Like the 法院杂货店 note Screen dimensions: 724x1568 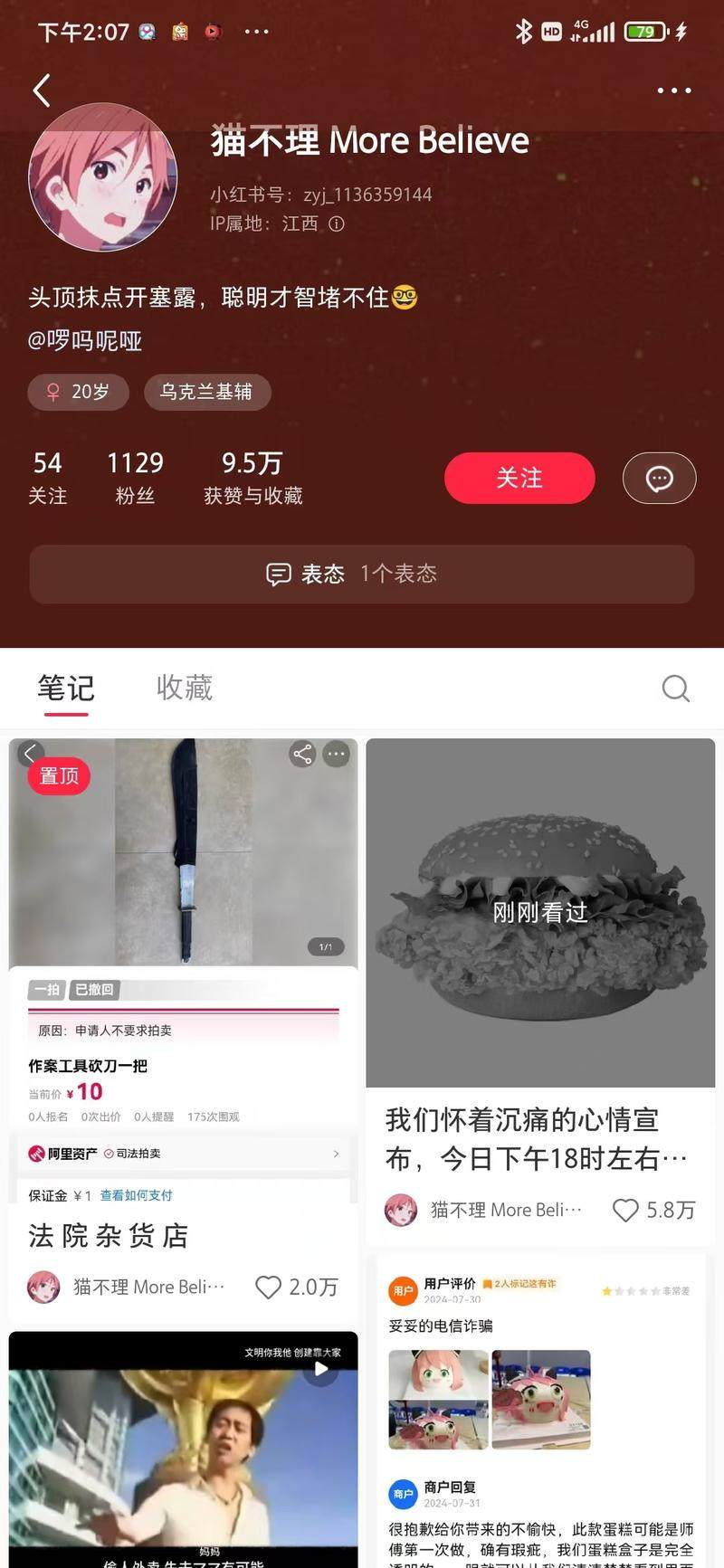[x=269, y=1287]
